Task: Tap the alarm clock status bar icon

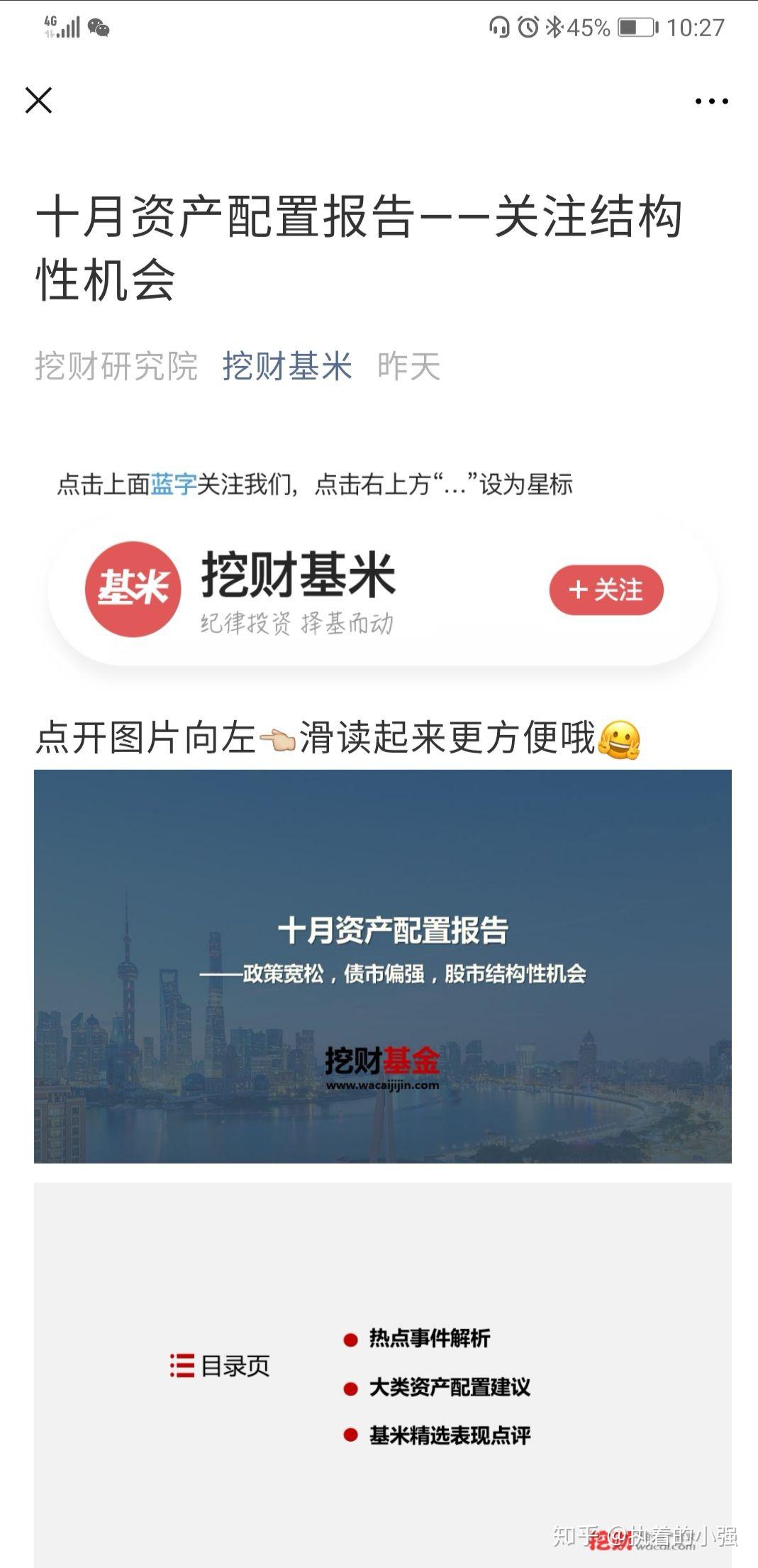Action: click(x=527, y=26)
